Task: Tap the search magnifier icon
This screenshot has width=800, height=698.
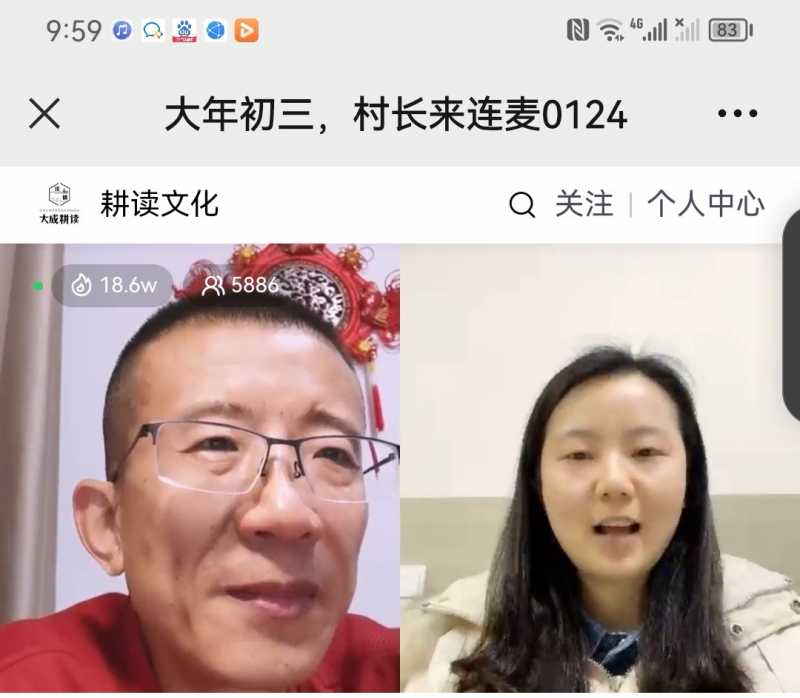Action: [522, 205]
